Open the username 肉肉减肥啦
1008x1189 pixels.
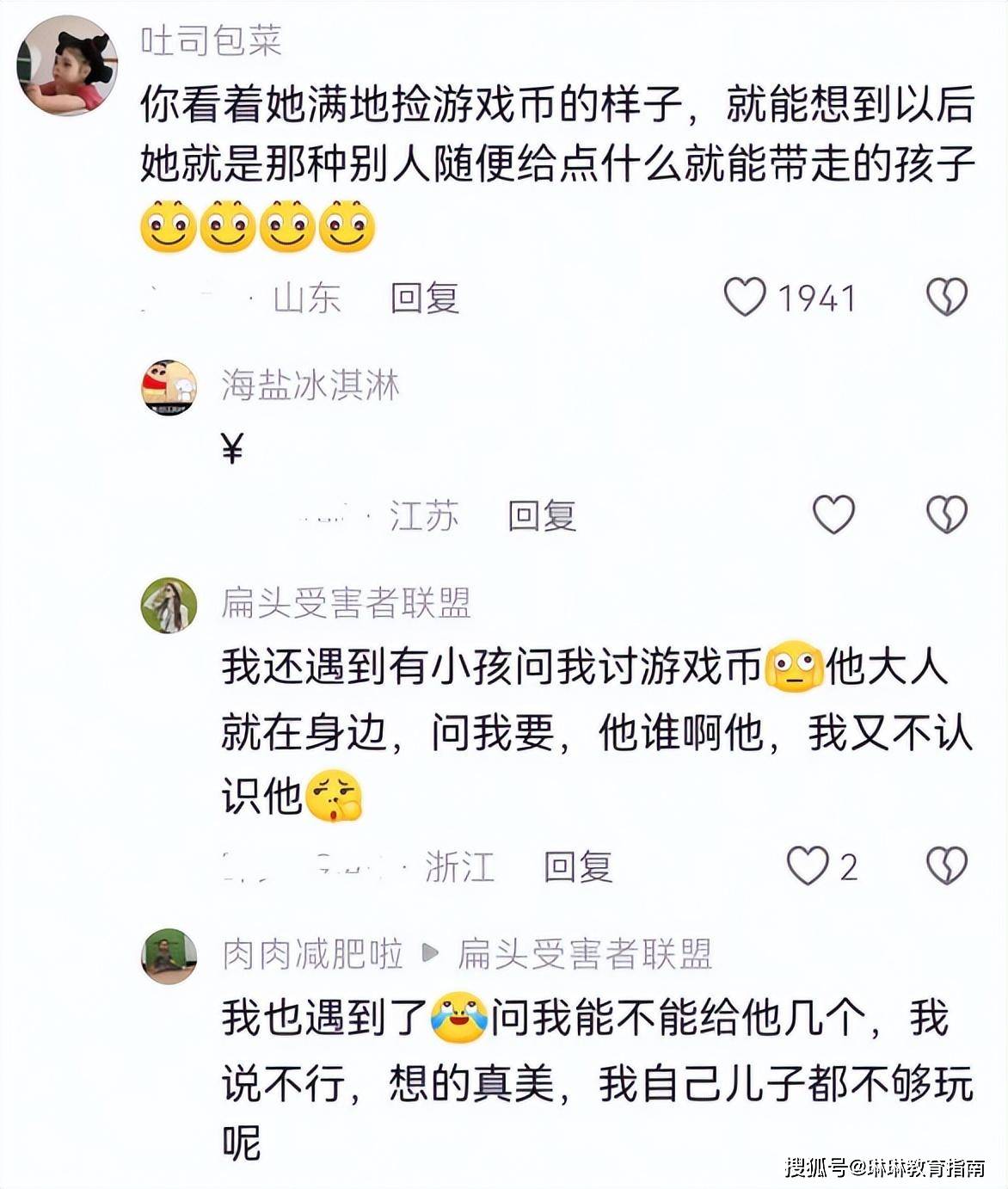[312, 954]
